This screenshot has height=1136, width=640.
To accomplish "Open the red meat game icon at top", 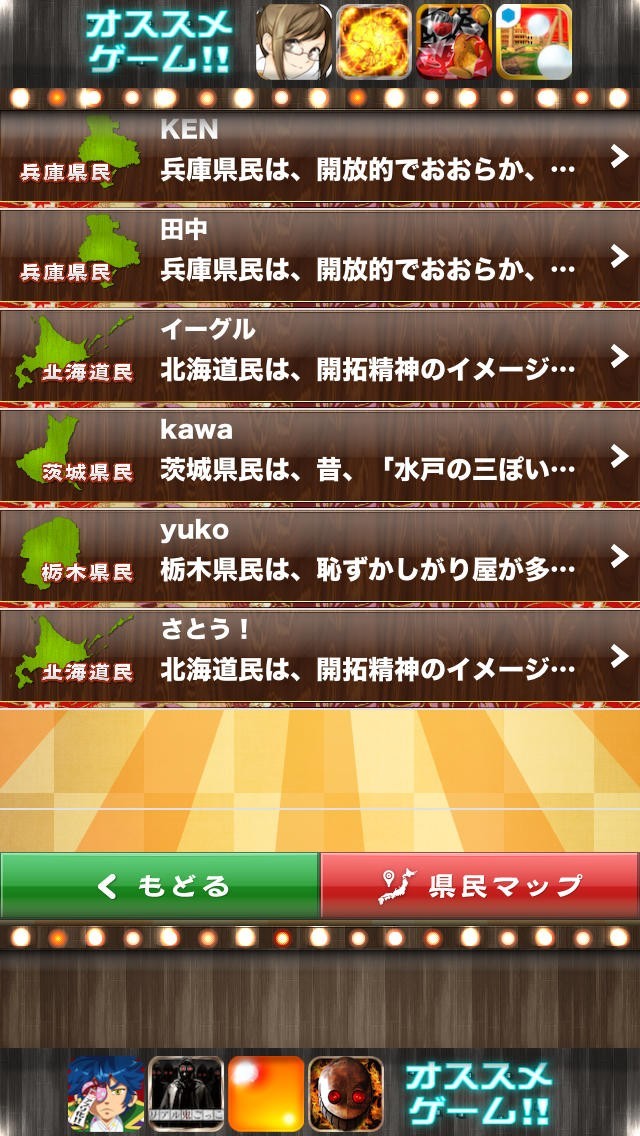I will 453,42.
